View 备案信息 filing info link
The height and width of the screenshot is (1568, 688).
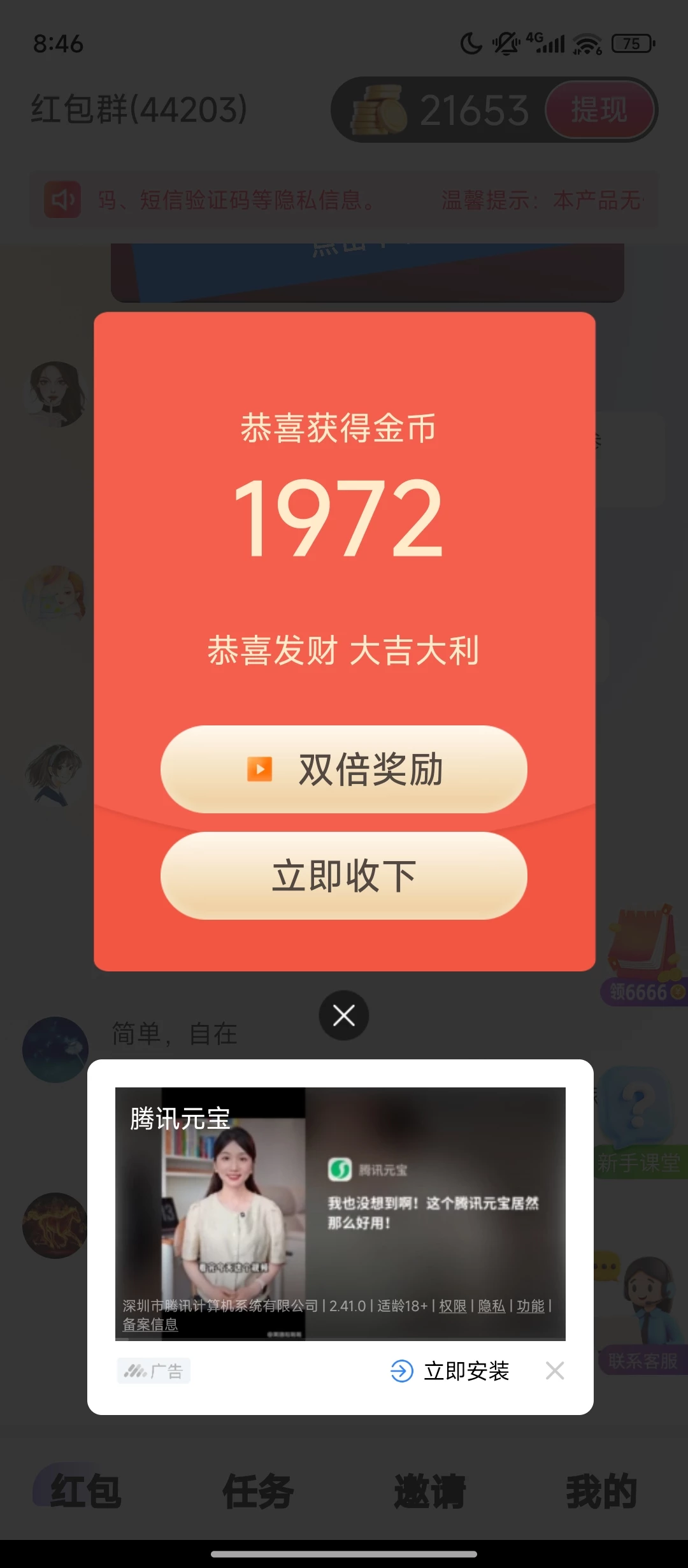(150, 1325)
